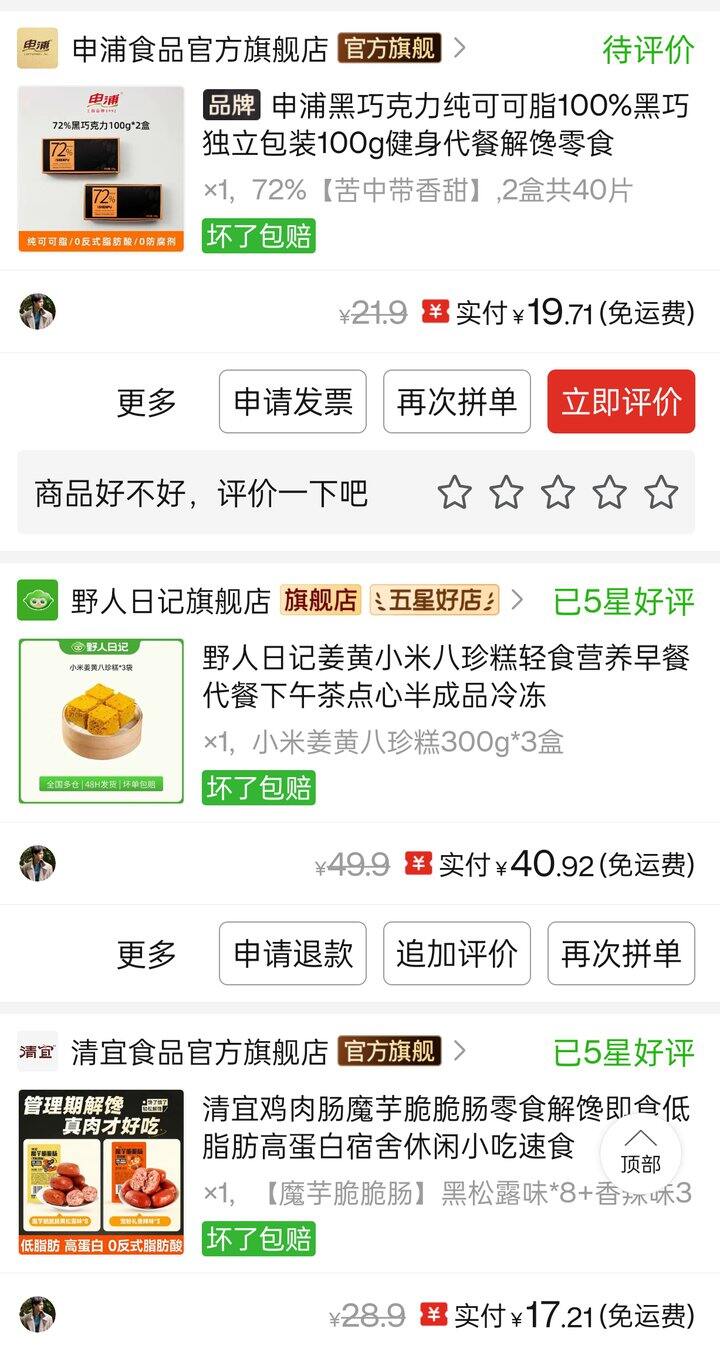The width and height of the screenshot is (720, 1349).
Task: Apply for refund with 申请退款
Action: click(293, 954)
